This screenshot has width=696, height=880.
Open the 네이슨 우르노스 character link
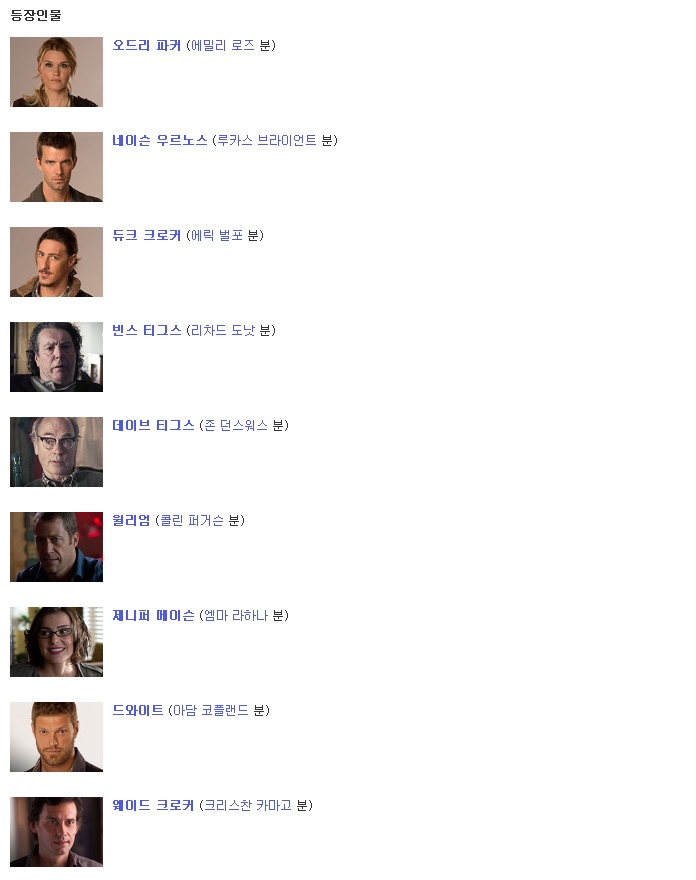click(x=160, y=140)
